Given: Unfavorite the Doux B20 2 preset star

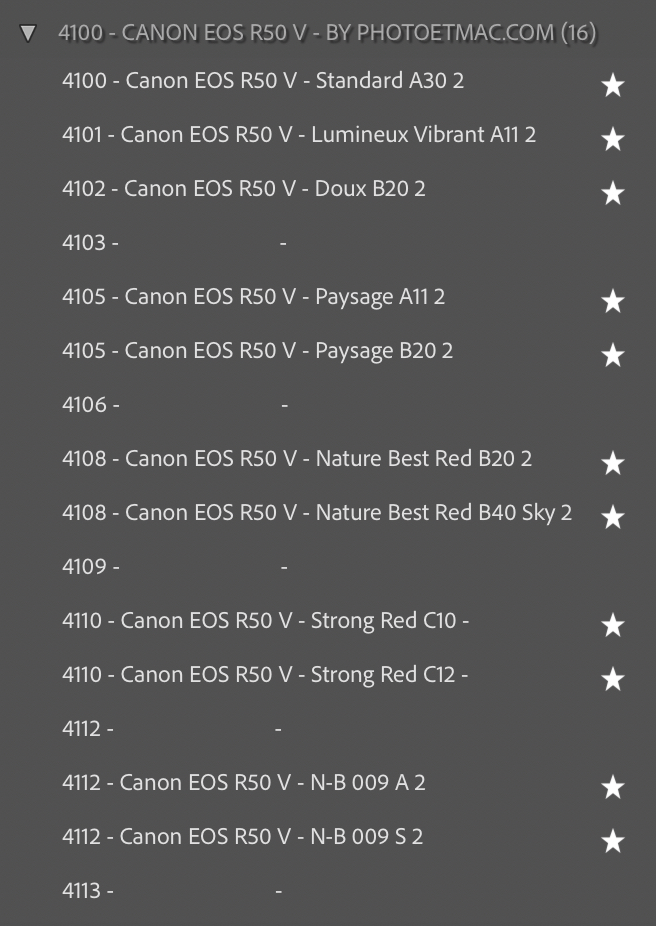Looking at the screenshot, I should coord(612,194).
